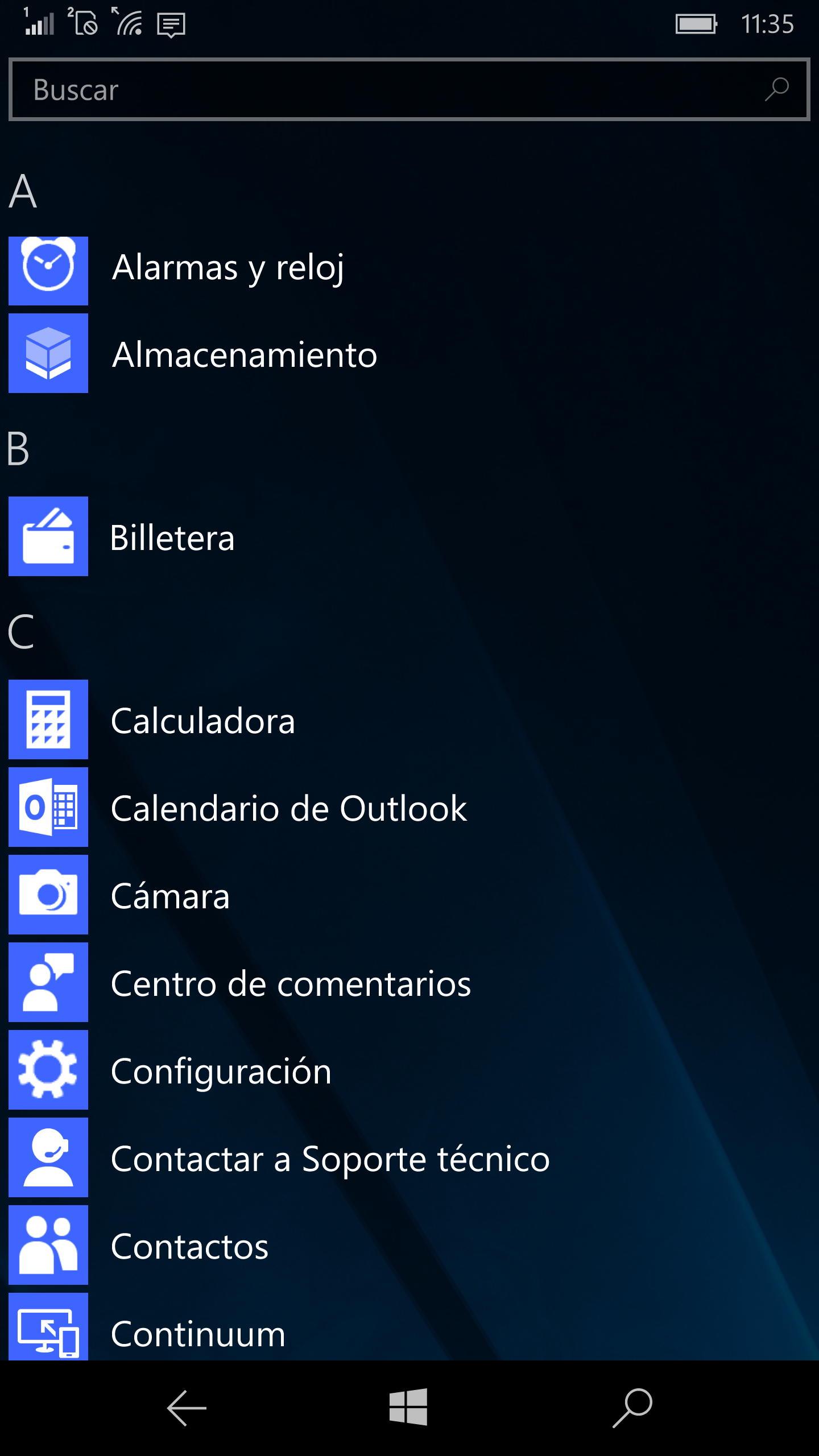Viewport: 819px width, 1456px height.
Task: Return to Start via Windows button
Action: (x=408, y=1408)
